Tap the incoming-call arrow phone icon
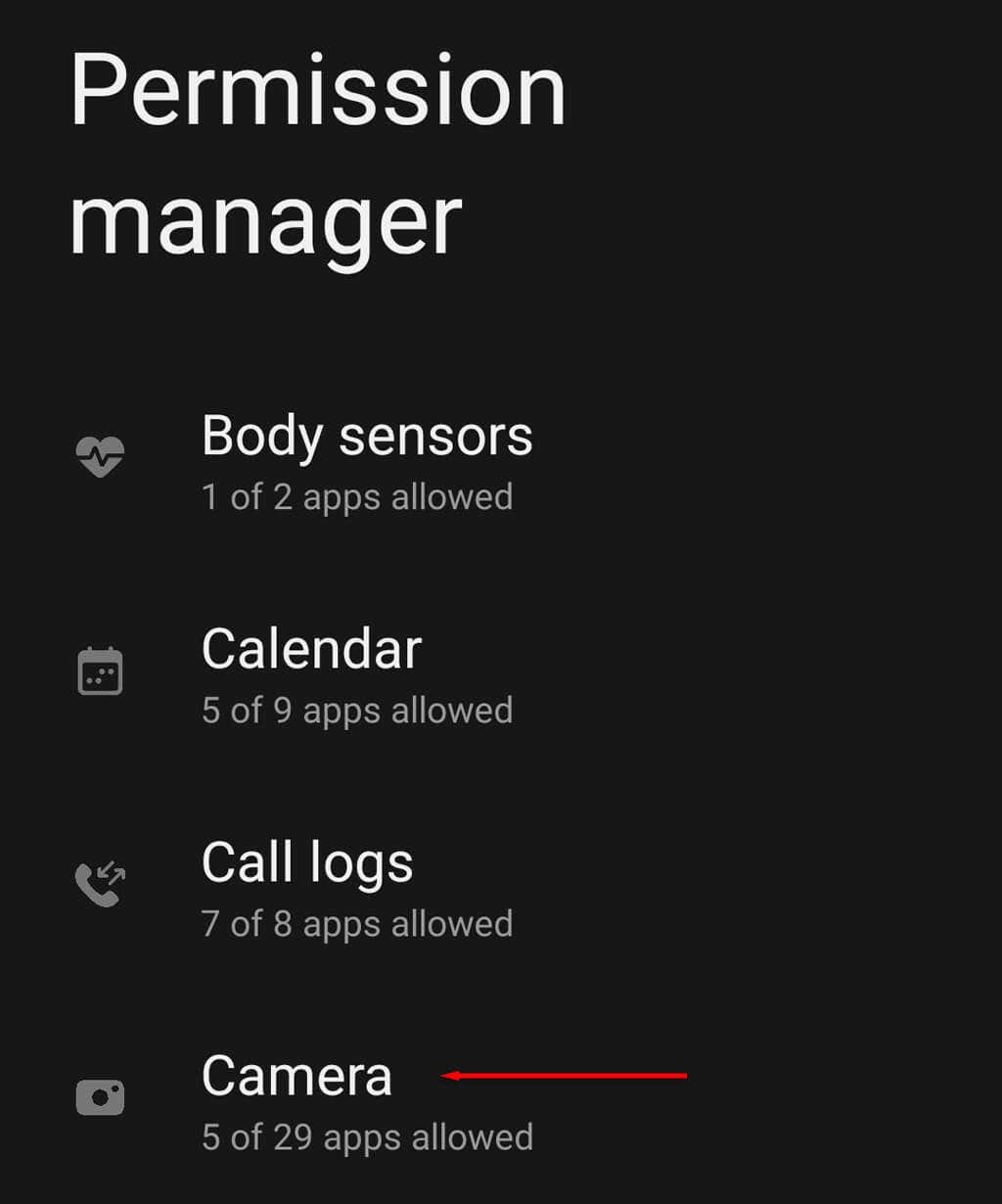 point(99,882)
